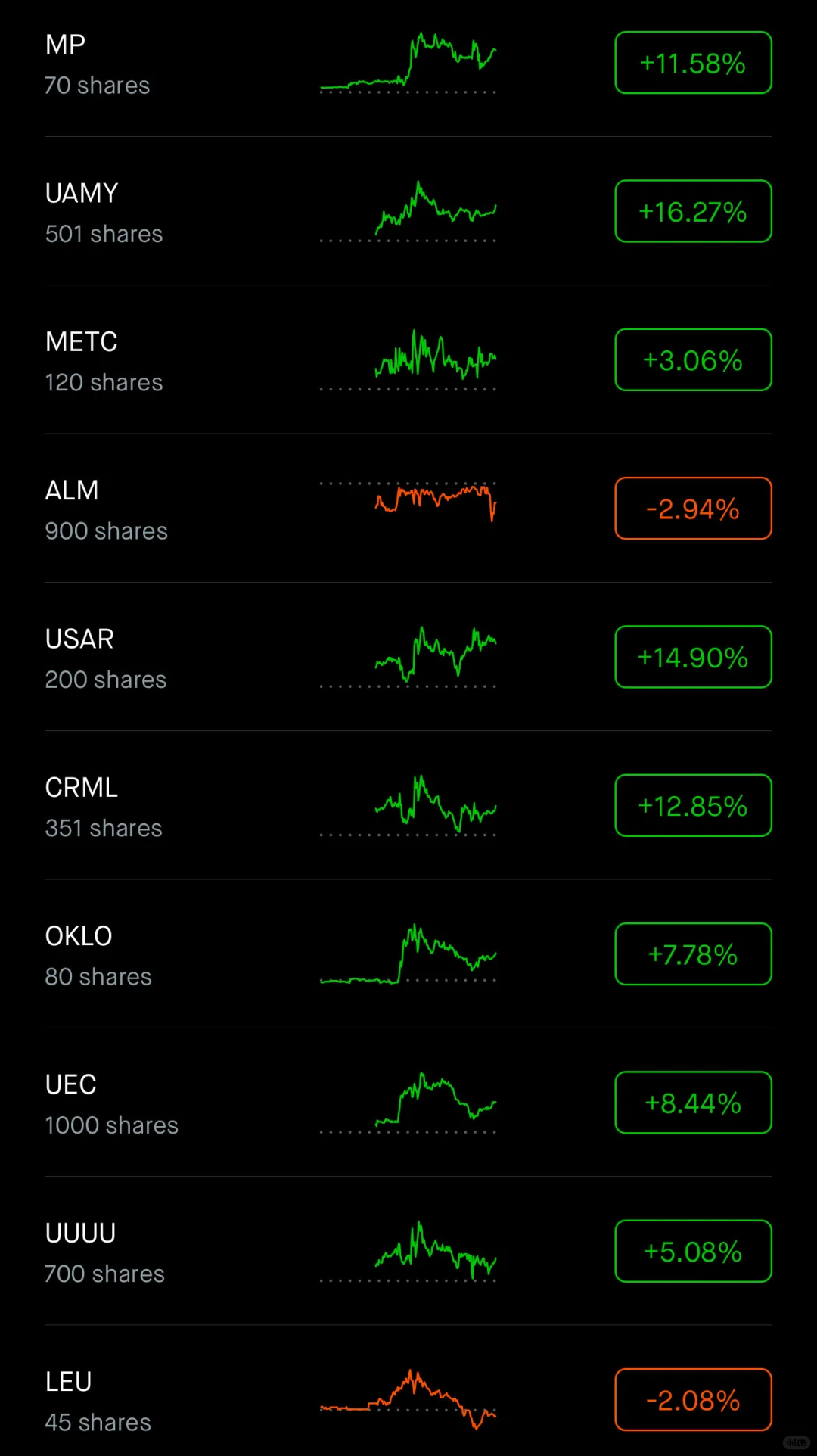Viewport: 817px width, 1456px height.
Task: Open the CRML stock holding
Action: coord(104,807)
